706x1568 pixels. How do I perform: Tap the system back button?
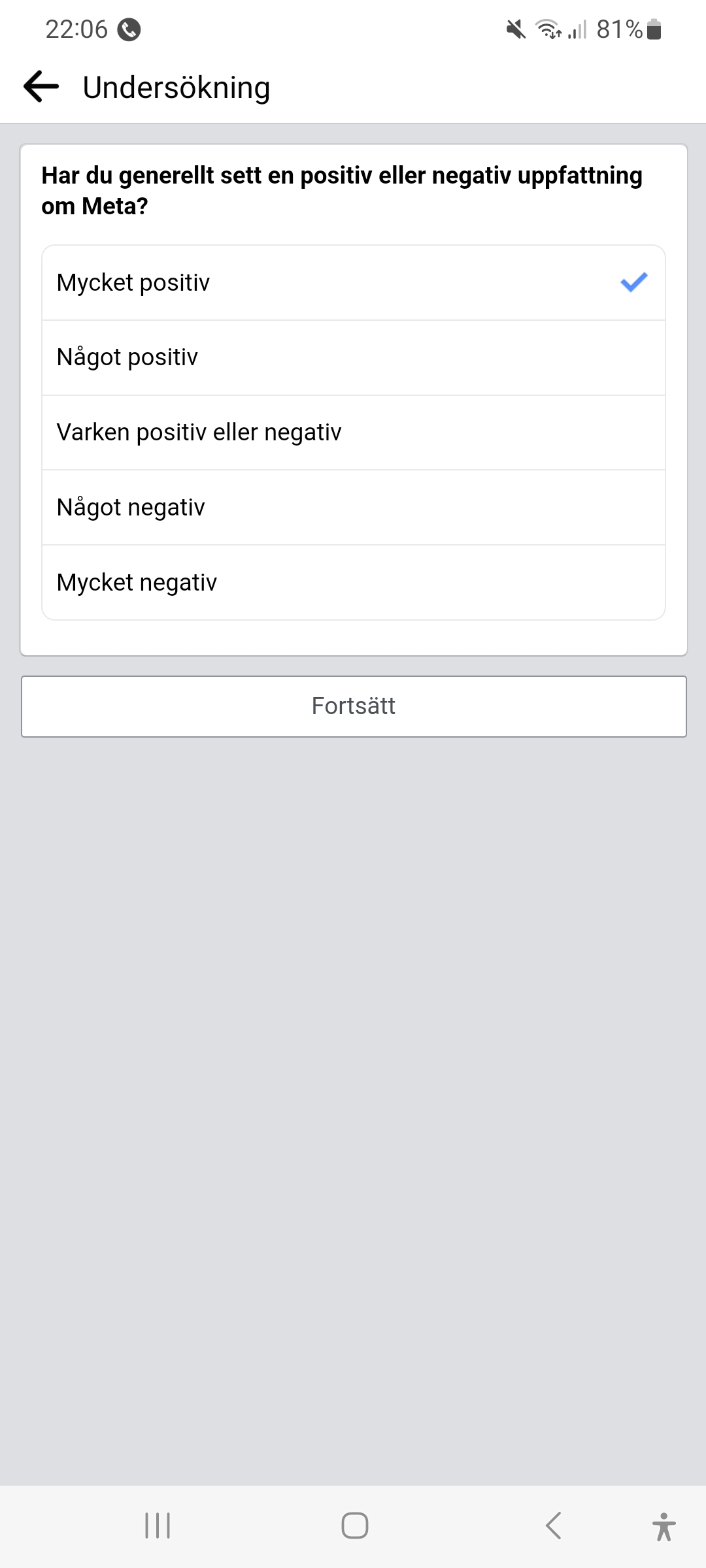point(553,1526)
